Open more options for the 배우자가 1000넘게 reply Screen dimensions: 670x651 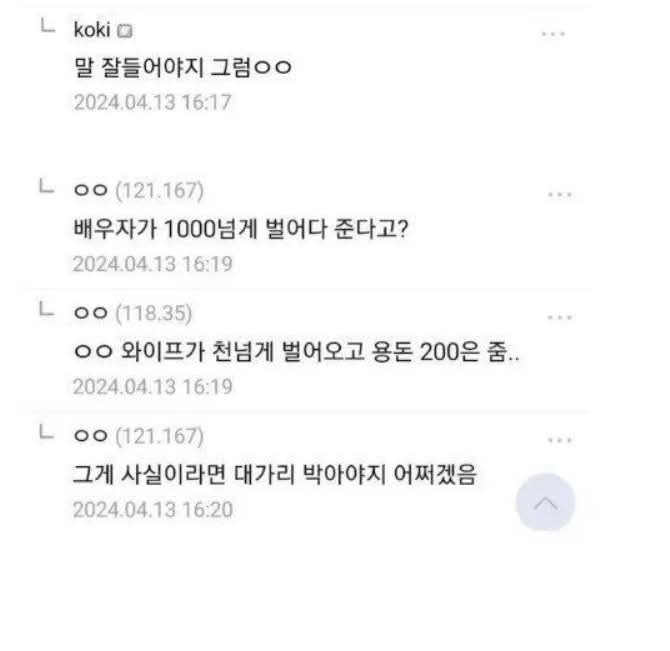[x=559, y=194]
